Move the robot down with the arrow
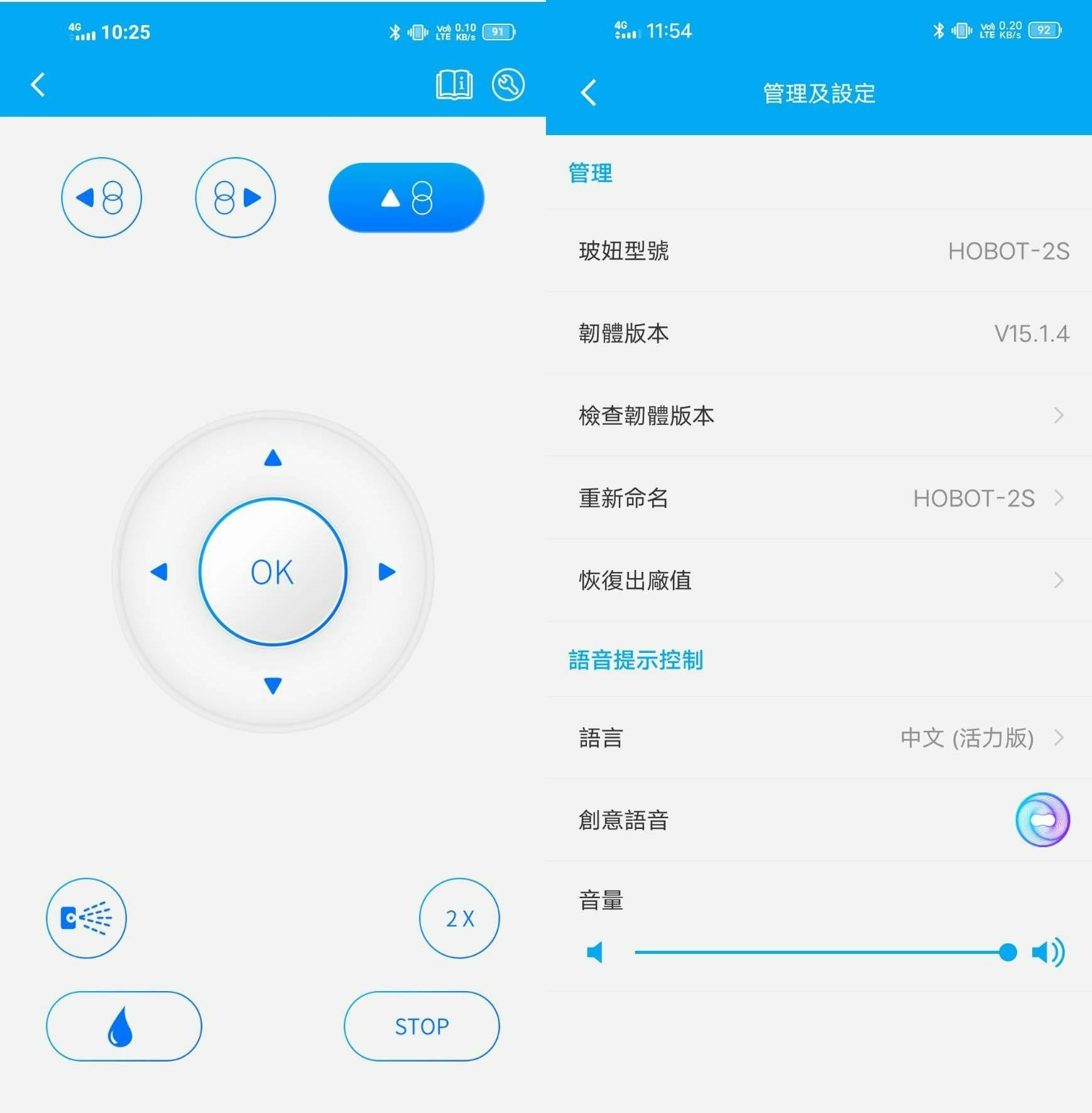1092x1113 pixels. (x=273, y=685)
